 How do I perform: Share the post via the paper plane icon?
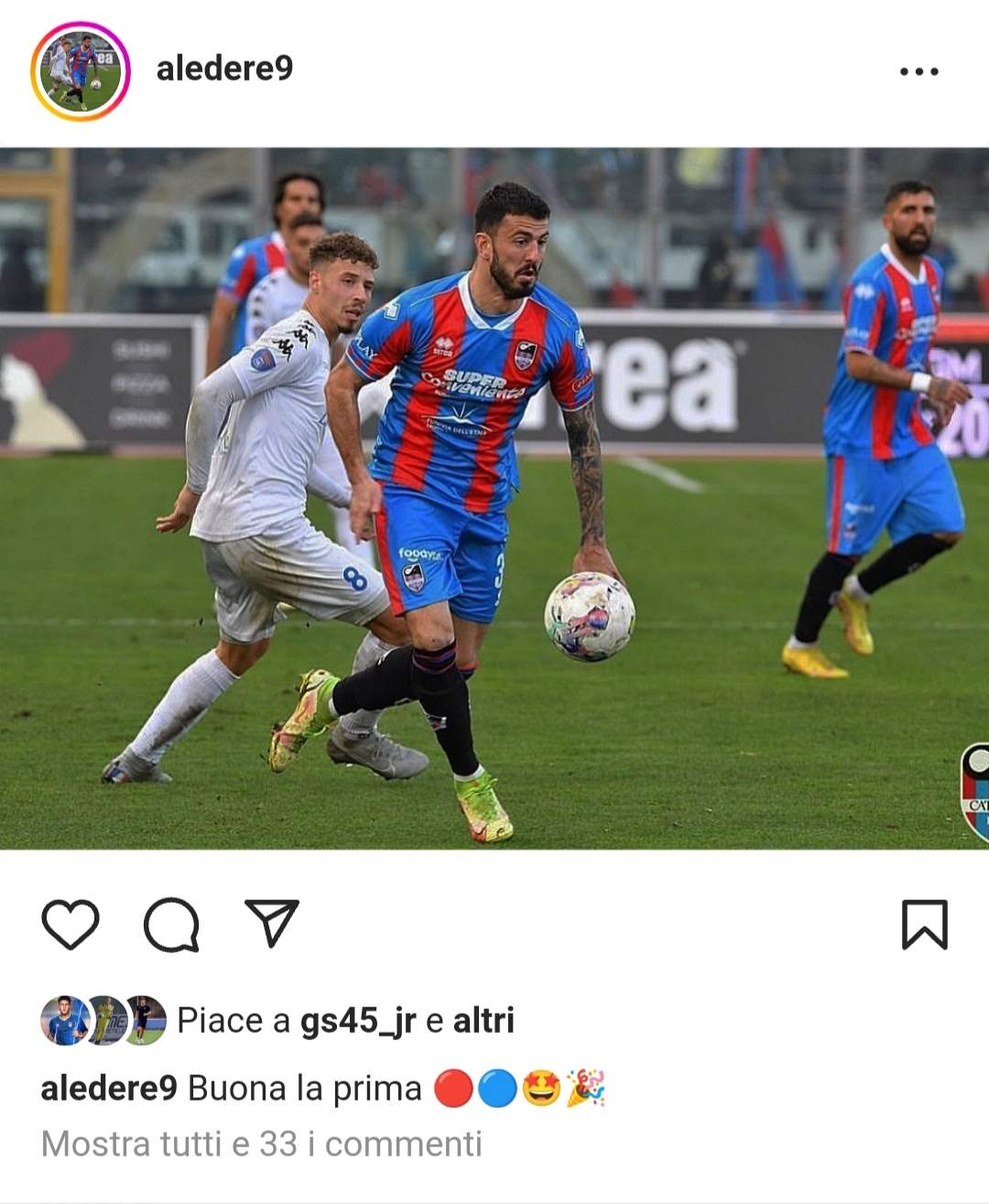272,923
